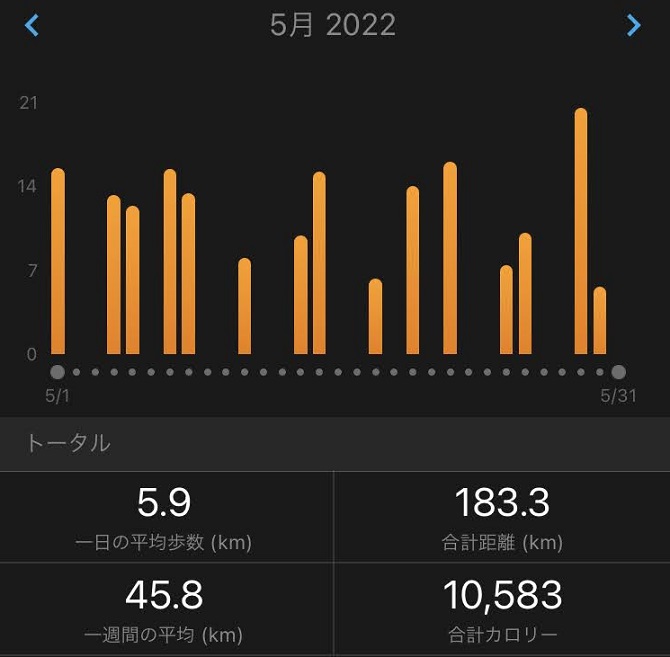Select the tallest bar near 5/29
The height and width of the screenshot is (657, 670).
click(581, 231)
